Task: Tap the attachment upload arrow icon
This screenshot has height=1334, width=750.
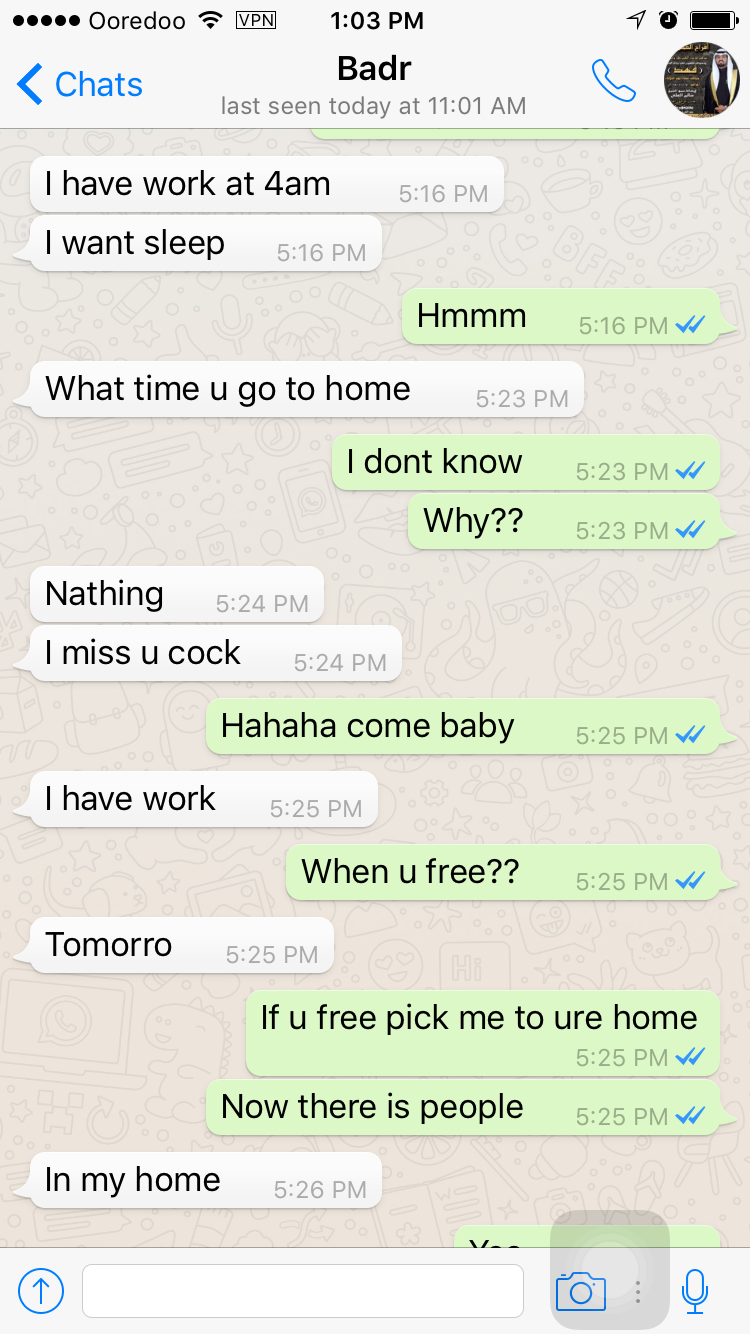Action: 41,1291
